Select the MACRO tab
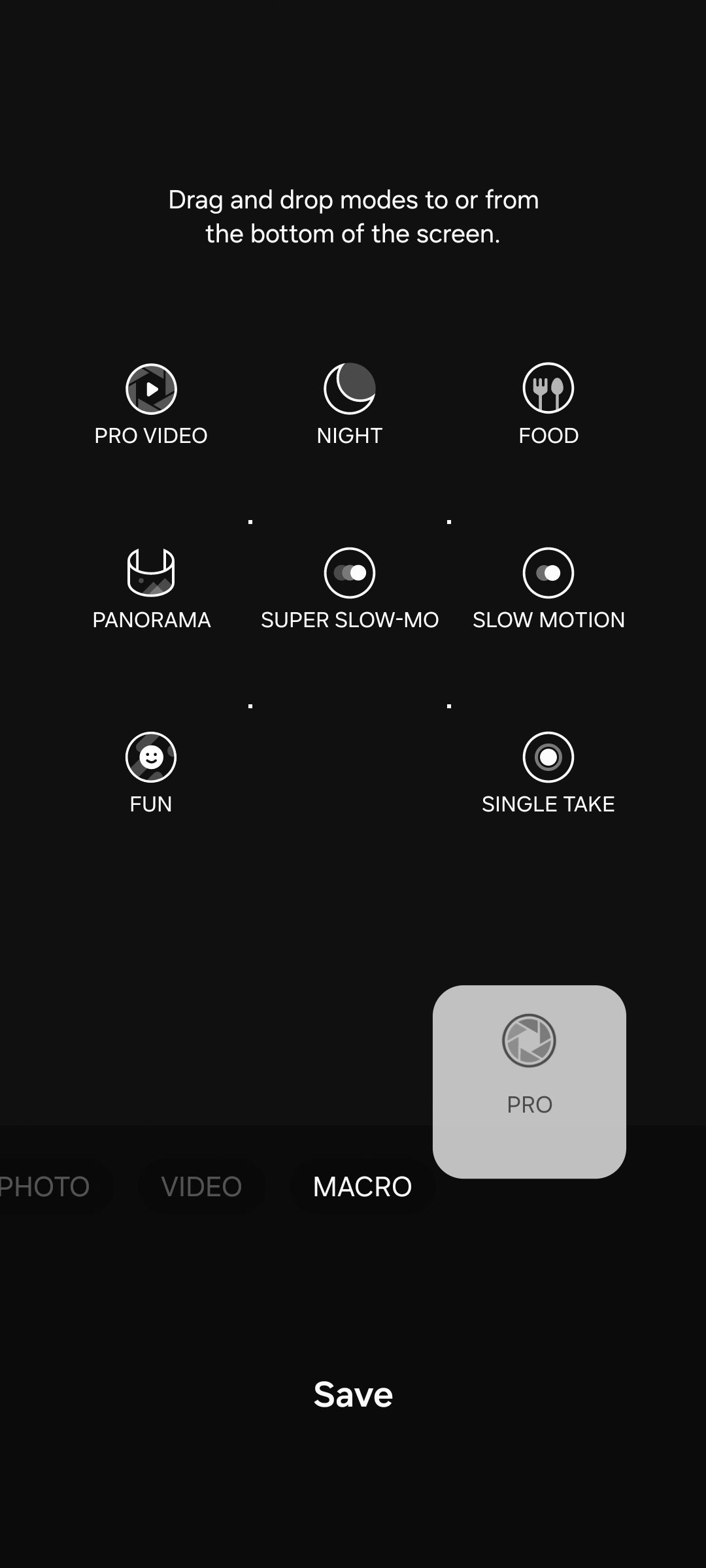This screenshot has height=1568, width=706. (x=361, y=1186)
